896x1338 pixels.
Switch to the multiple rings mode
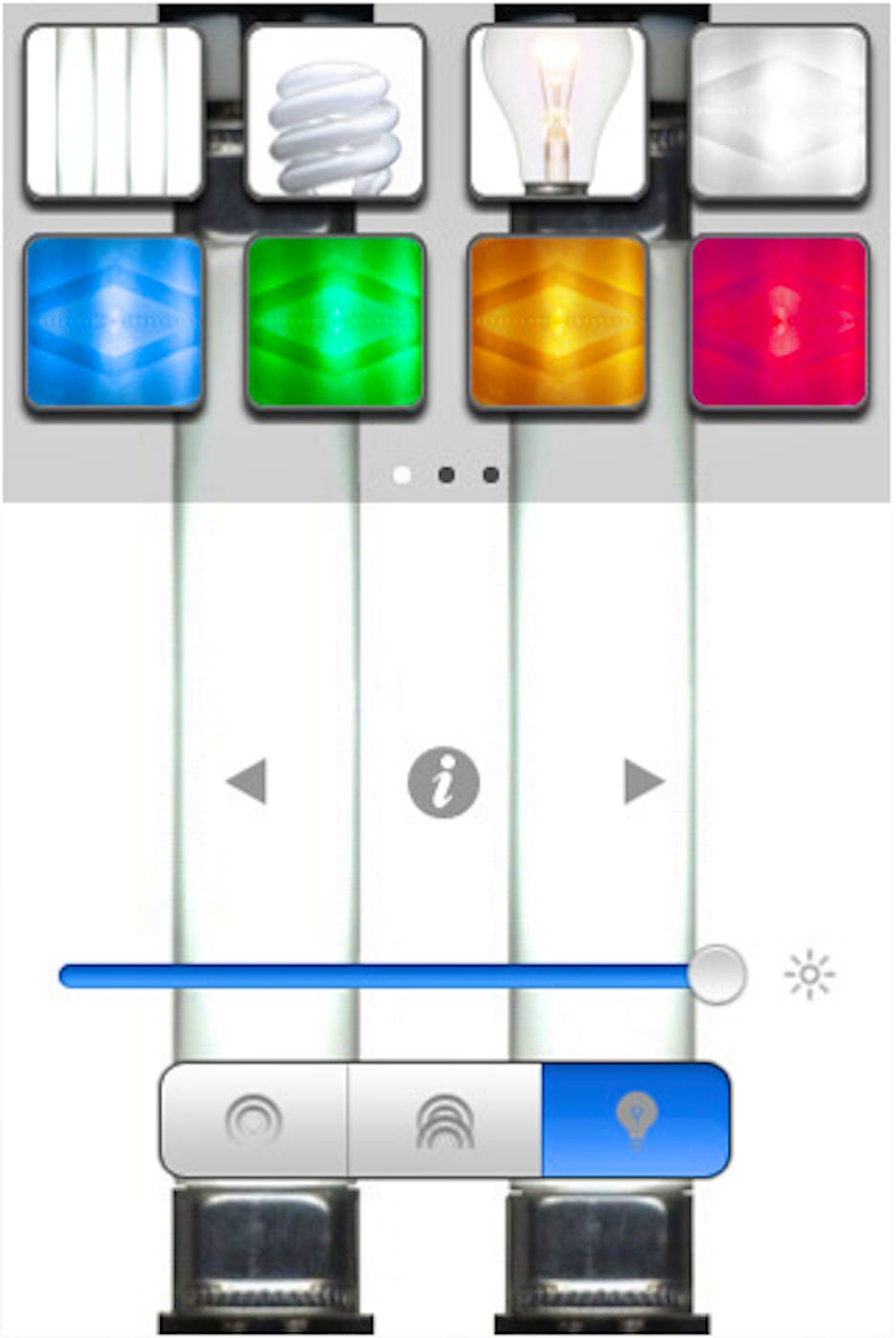(445, 1121)
